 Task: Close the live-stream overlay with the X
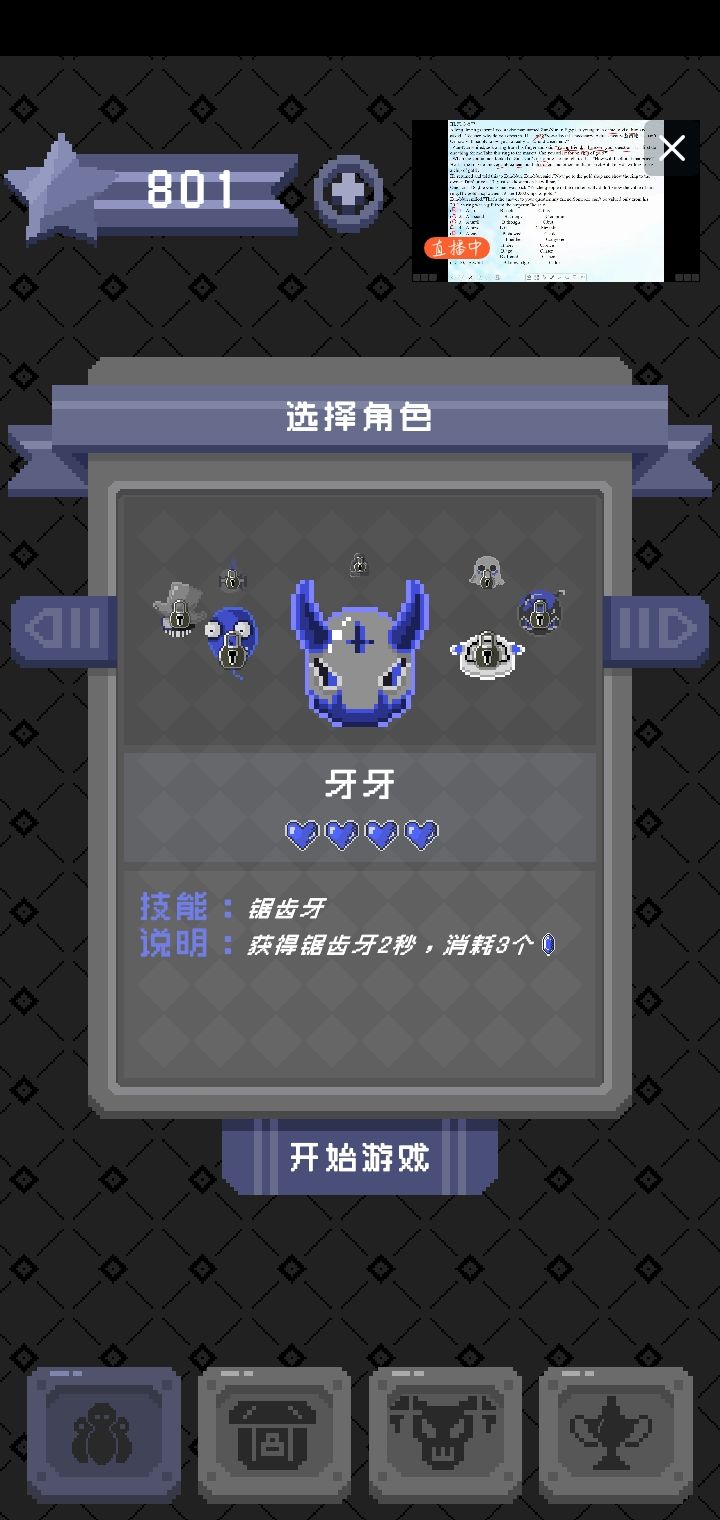pos(671,148)
